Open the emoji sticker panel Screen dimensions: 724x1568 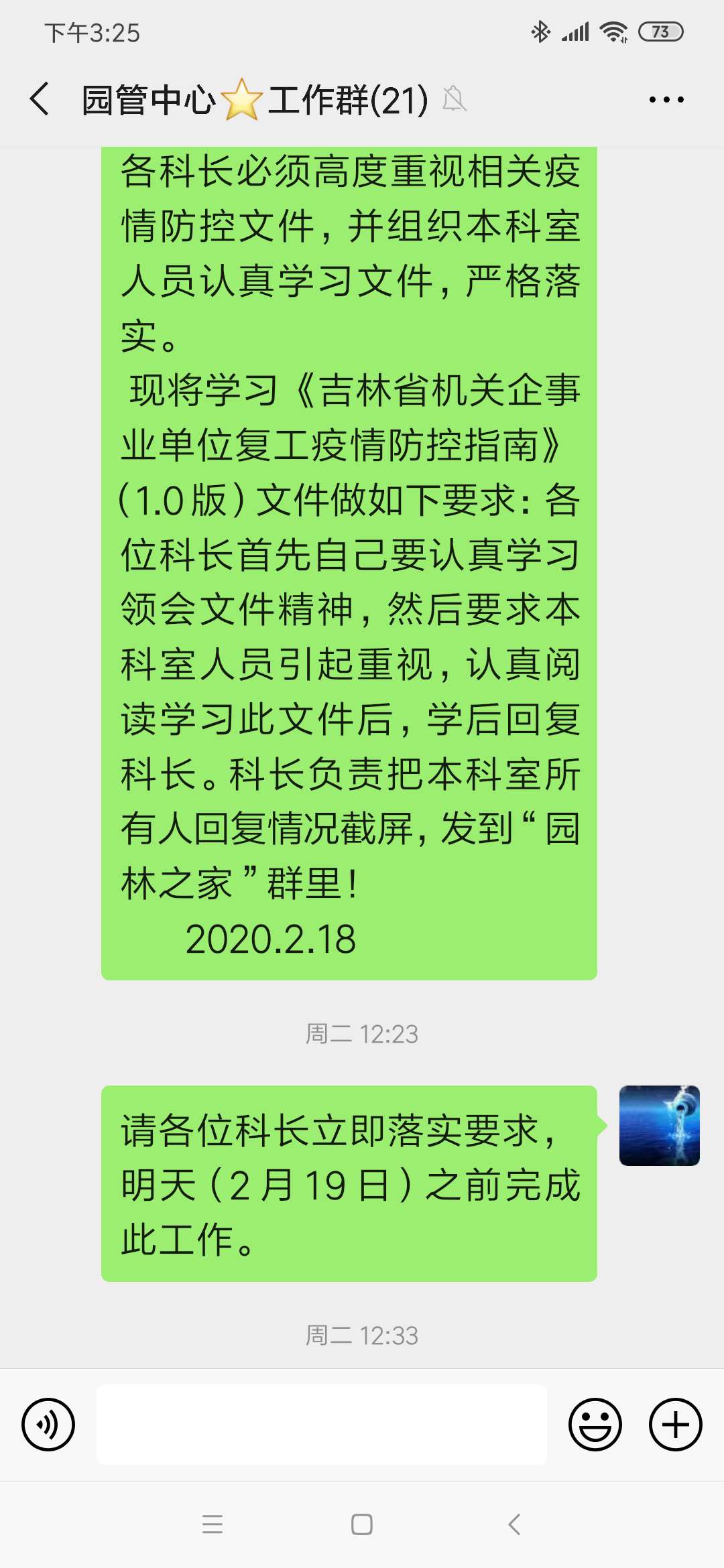[x=595, y=1425]
